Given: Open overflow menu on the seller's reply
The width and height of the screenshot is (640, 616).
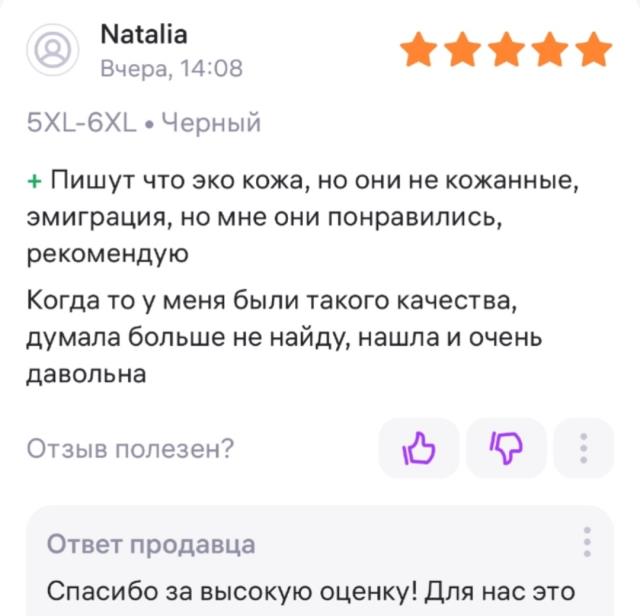Looking at the screenshot, I should [x=587, y=541].
